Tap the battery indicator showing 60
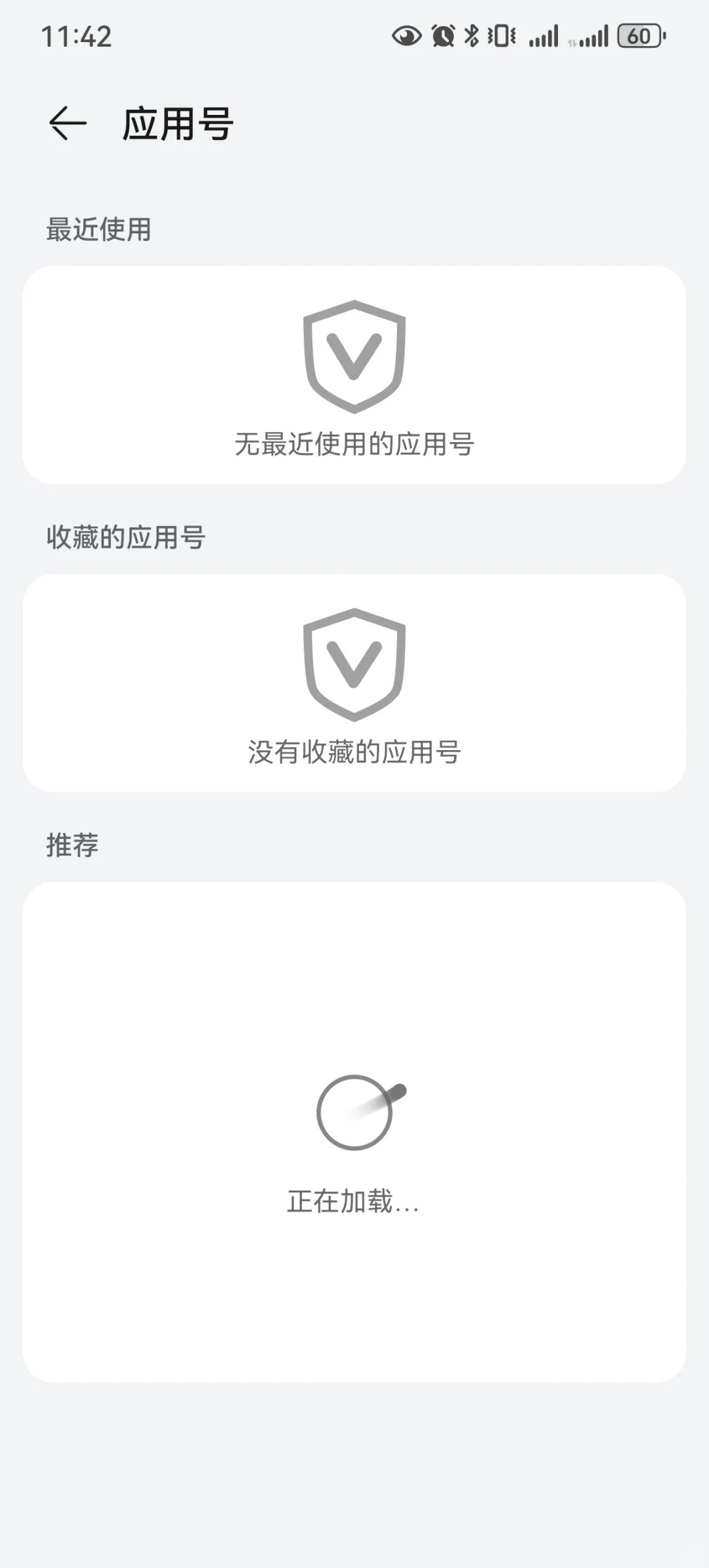The height and width of the screenshot is (1568, 709). coord(640,37)
